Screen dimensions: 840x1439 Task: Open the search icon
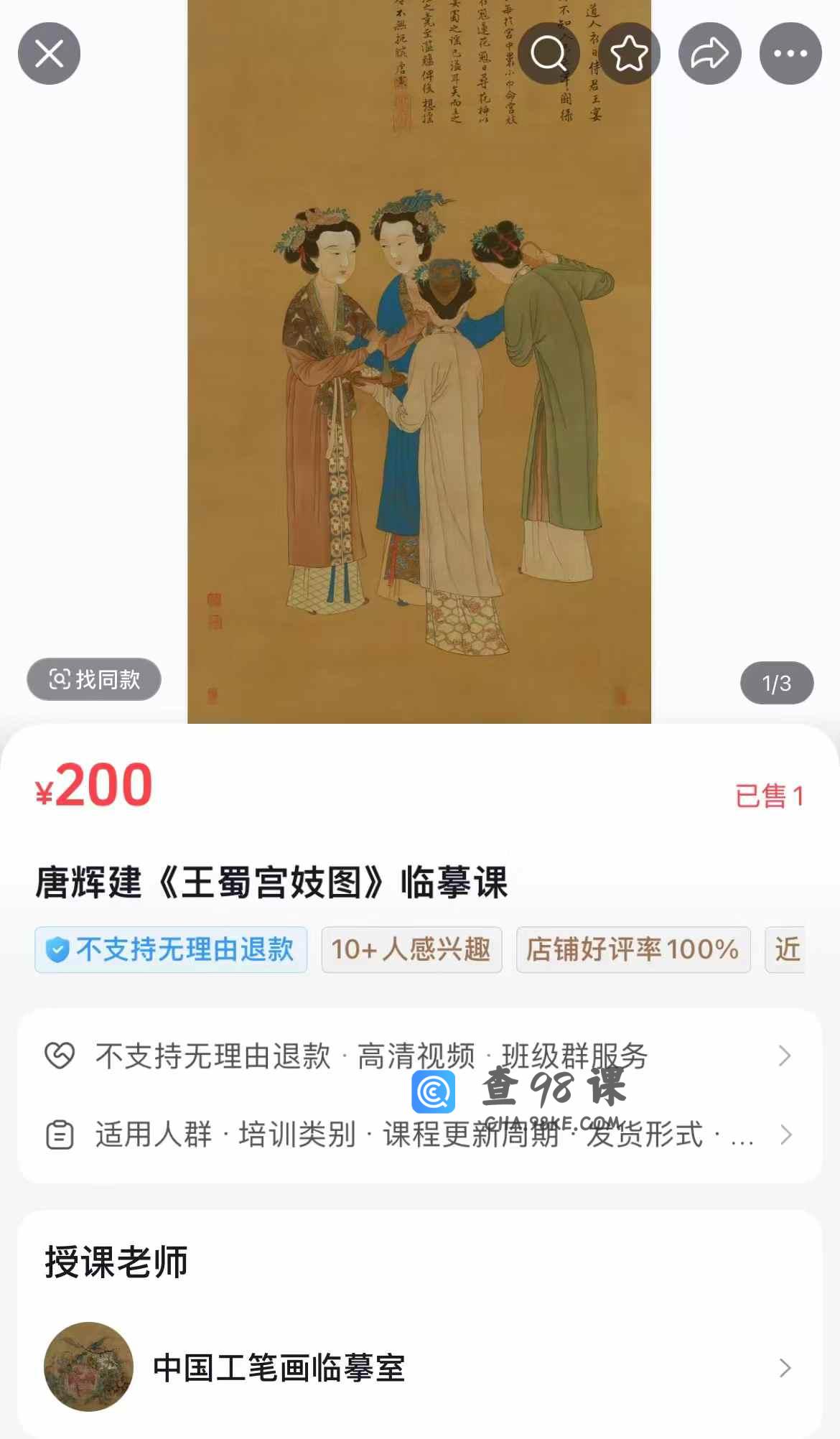(549, 54)
